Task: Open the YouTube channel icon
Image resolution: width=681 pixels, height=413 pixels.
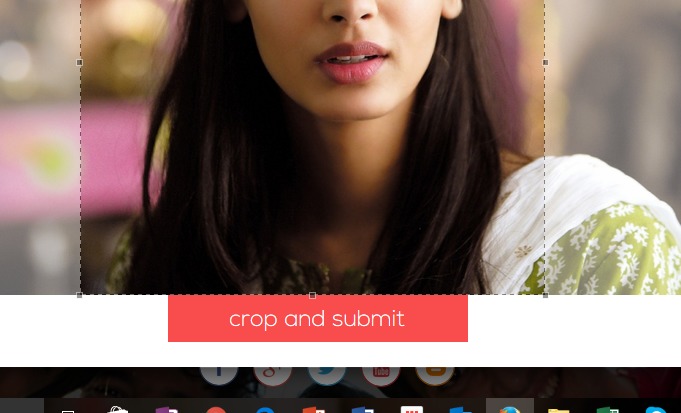Action: click(380, 371)
